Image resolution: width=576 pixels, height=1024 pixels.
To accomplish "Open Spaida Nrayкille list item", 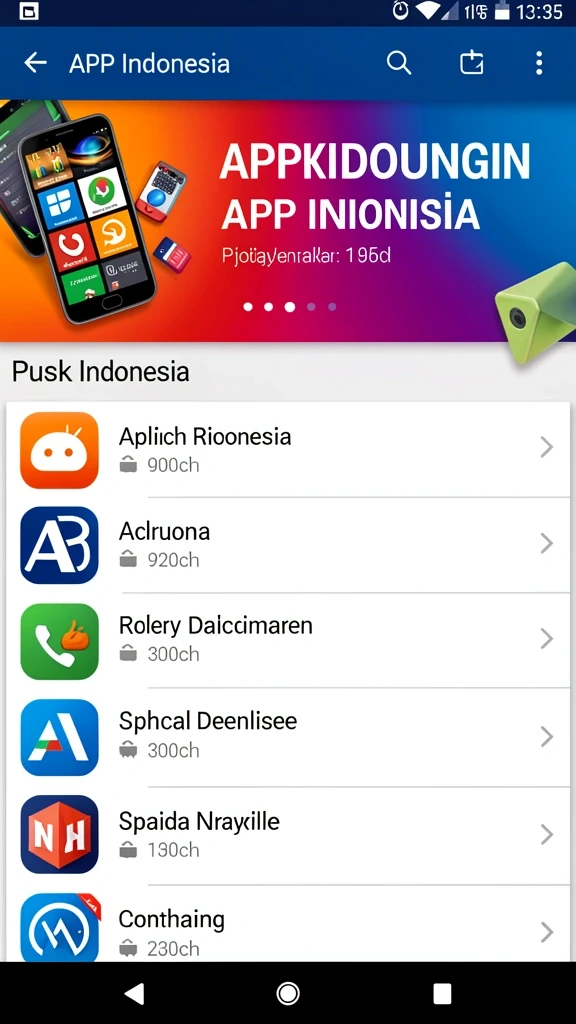I will point(288,835).
